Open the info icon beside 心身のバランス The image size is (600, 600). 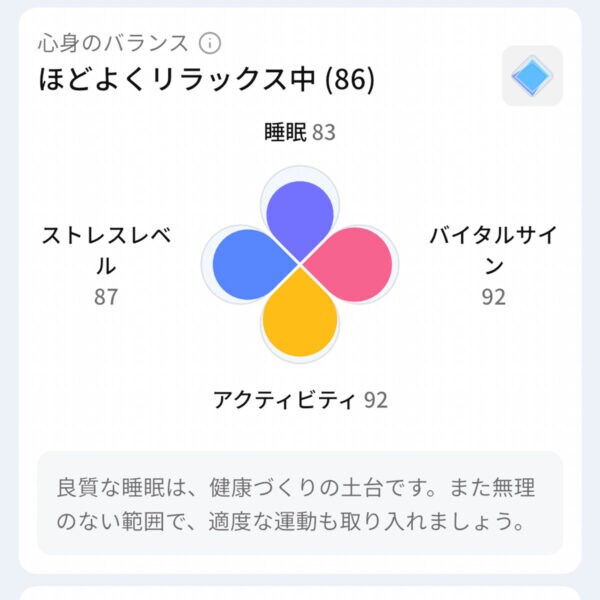click(x=210, y=43)
